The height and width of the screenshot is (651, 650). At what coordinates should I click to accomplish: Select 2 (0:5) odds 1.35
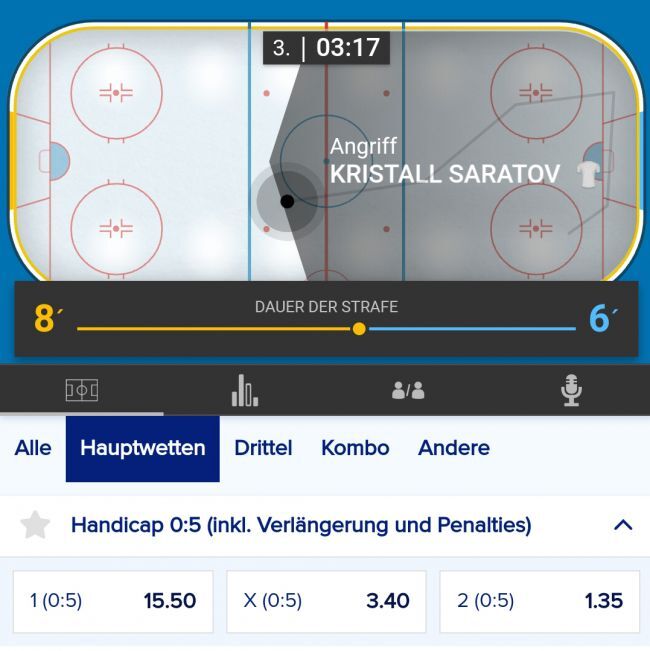click(x=539, y=601)
